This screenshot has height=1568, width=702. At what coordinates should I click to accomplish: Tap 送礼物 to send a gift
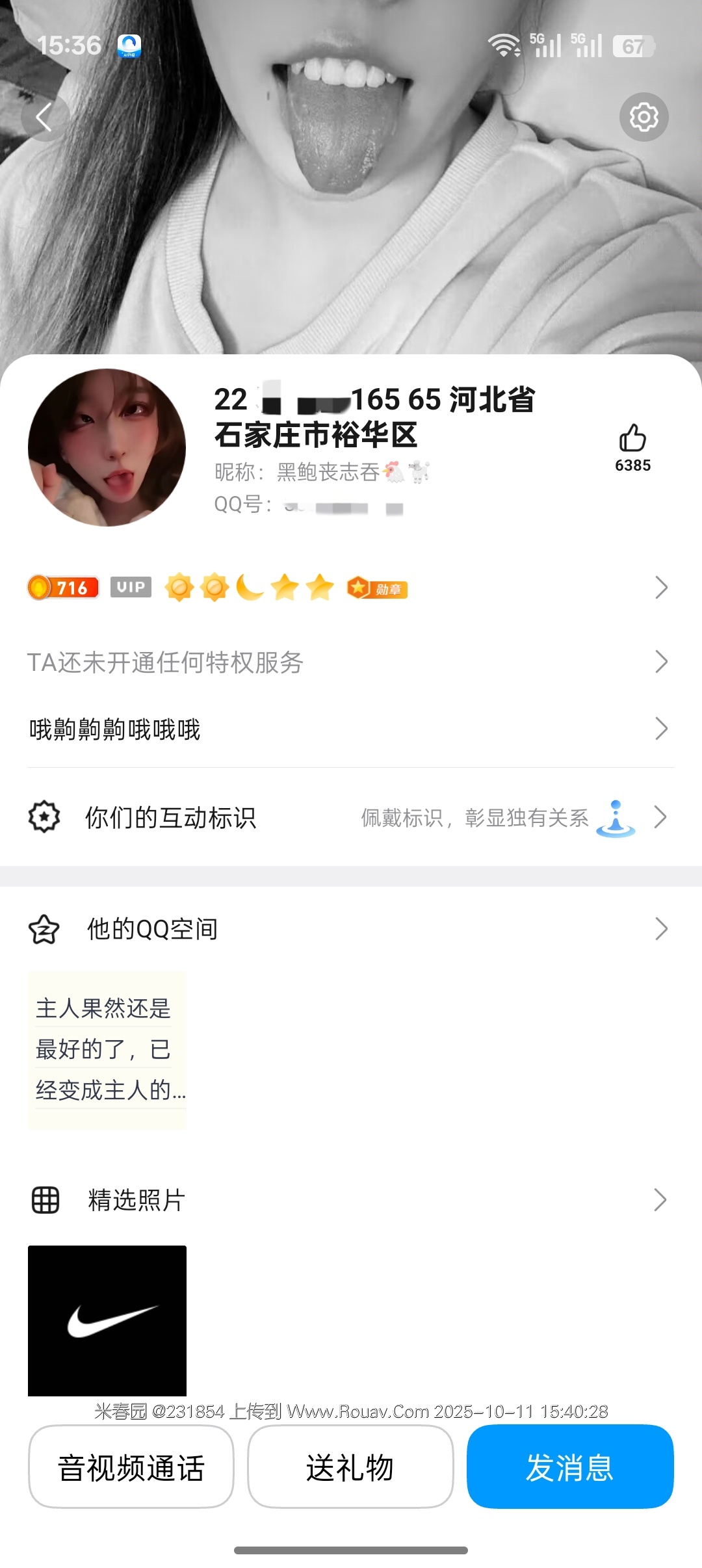(350, 1467)
